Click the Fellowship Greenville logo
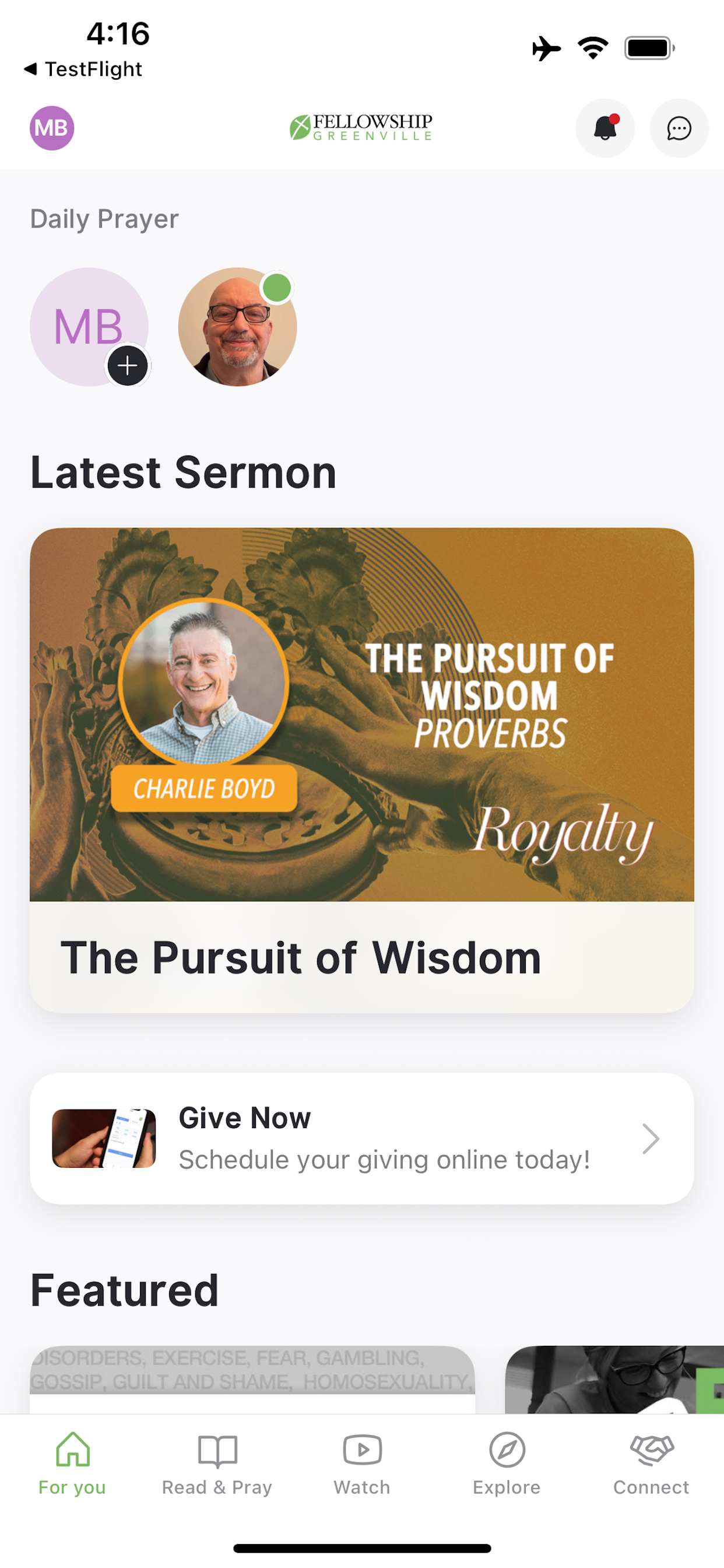 361,127
